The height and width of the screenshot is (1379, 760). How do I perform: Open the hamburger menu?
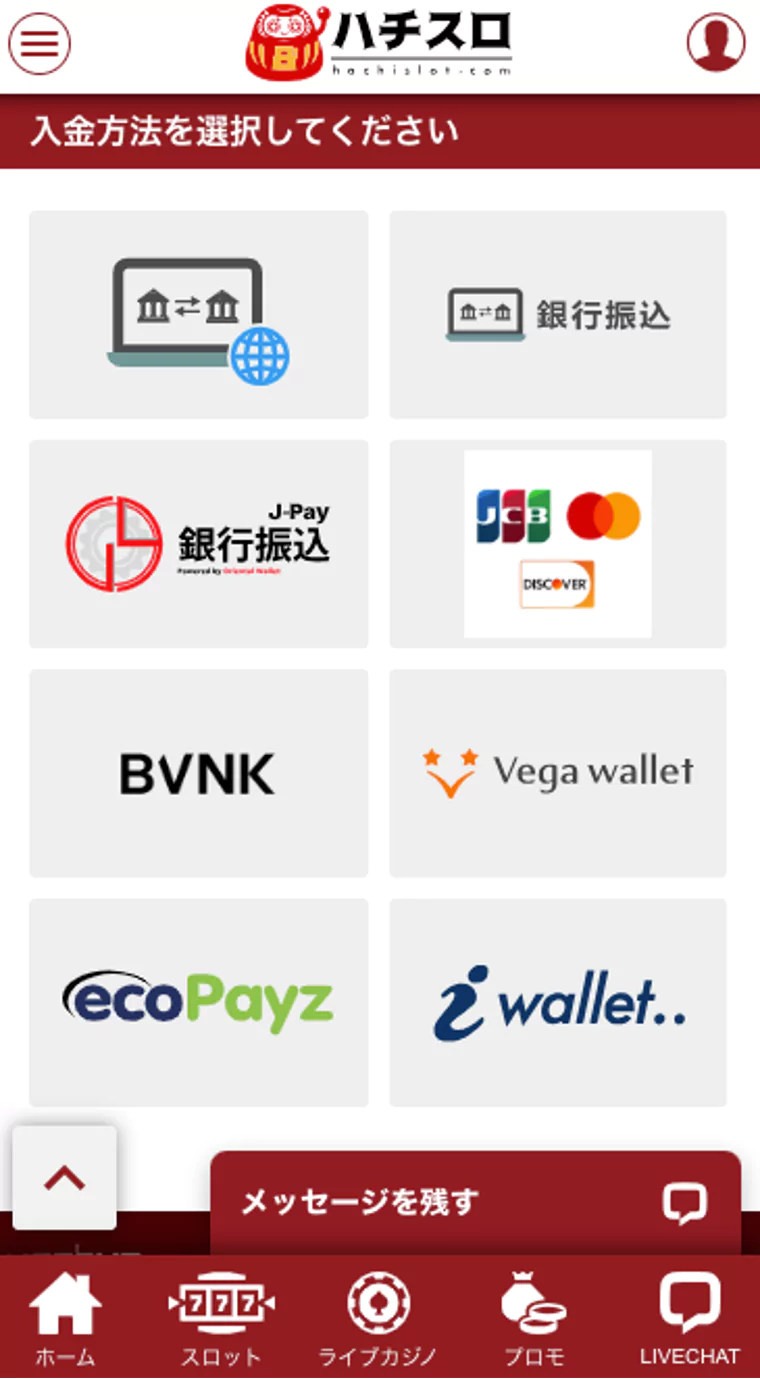tap(39, 43)
